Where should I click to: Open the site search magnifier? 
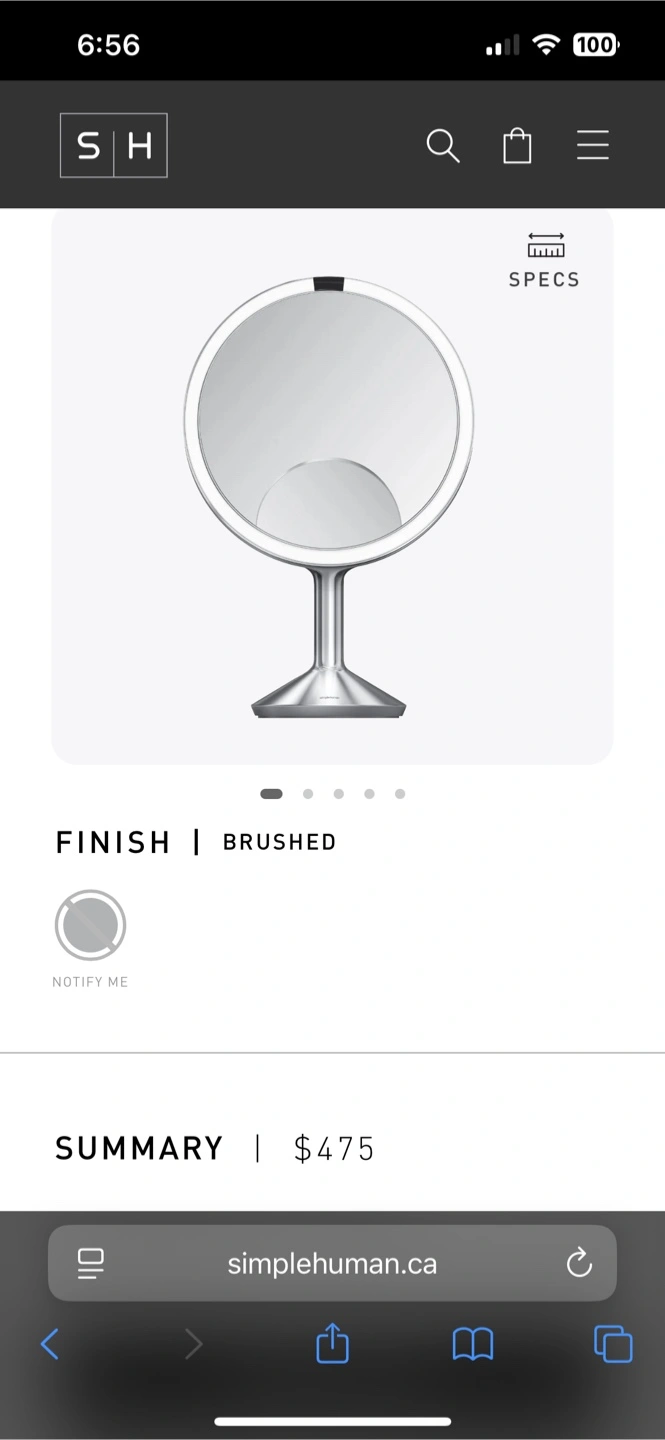(x=443, y=146)
